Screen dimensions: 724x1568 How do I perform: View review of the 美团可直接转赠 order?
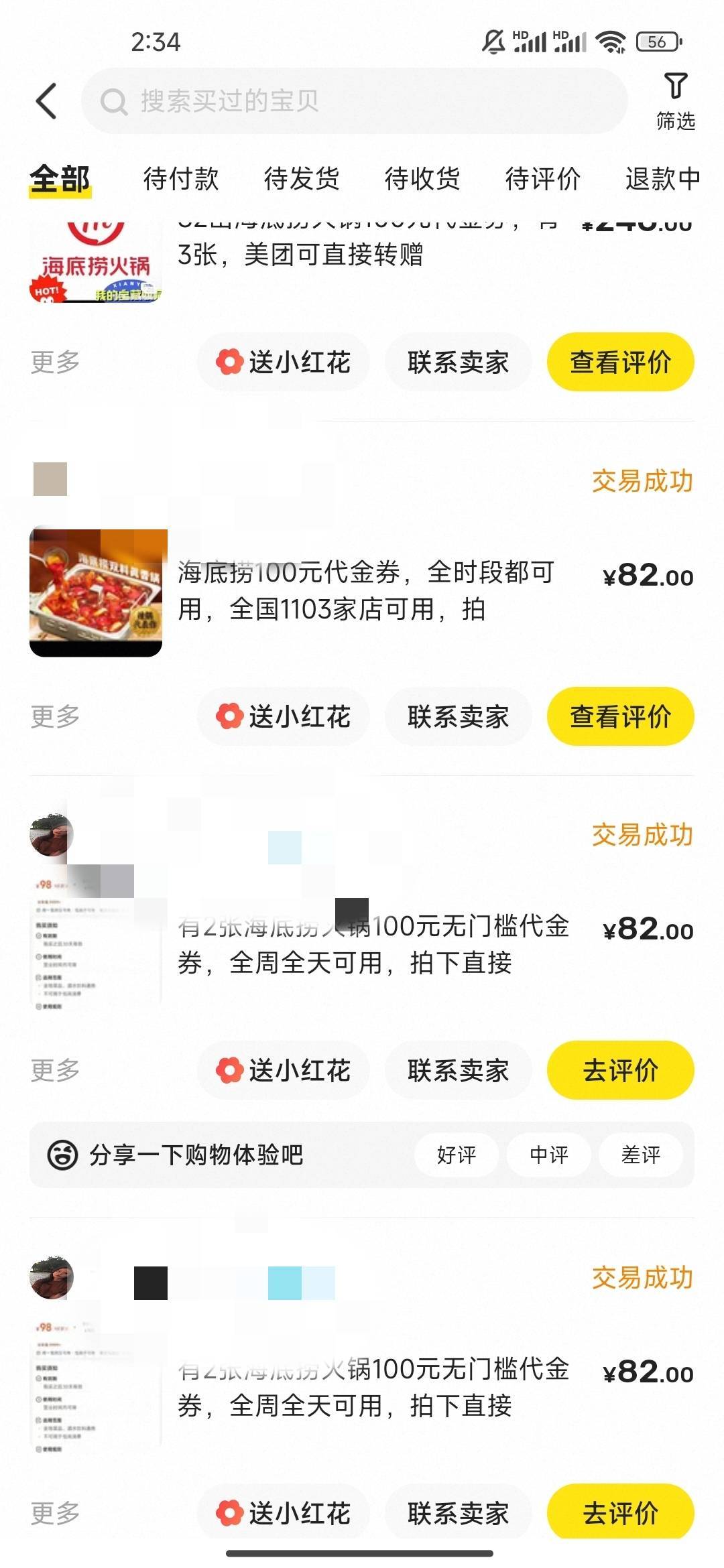[x=620, y=363]
